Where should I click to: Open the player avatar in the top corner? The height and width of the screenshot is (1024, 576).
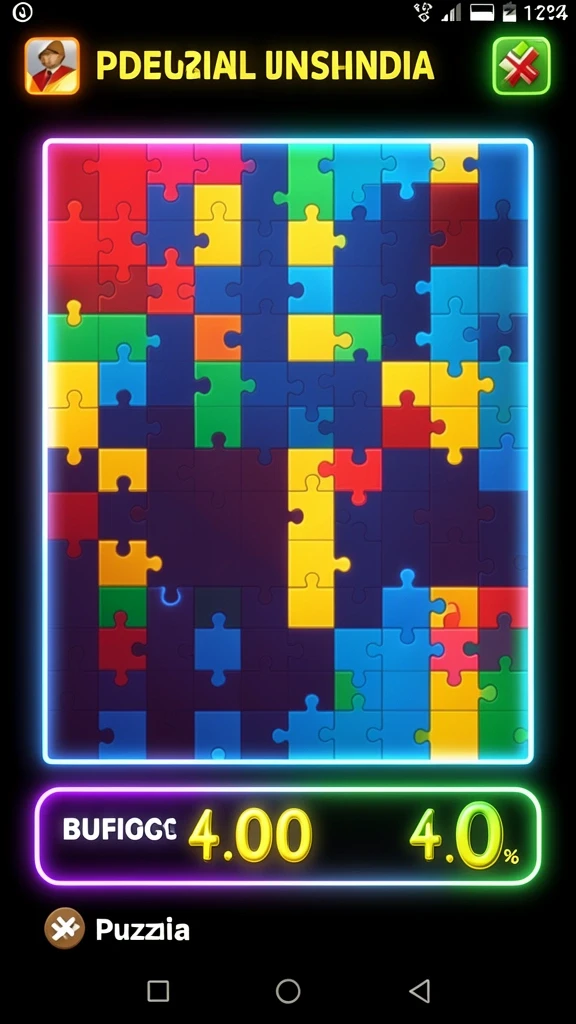click(52, 66)
